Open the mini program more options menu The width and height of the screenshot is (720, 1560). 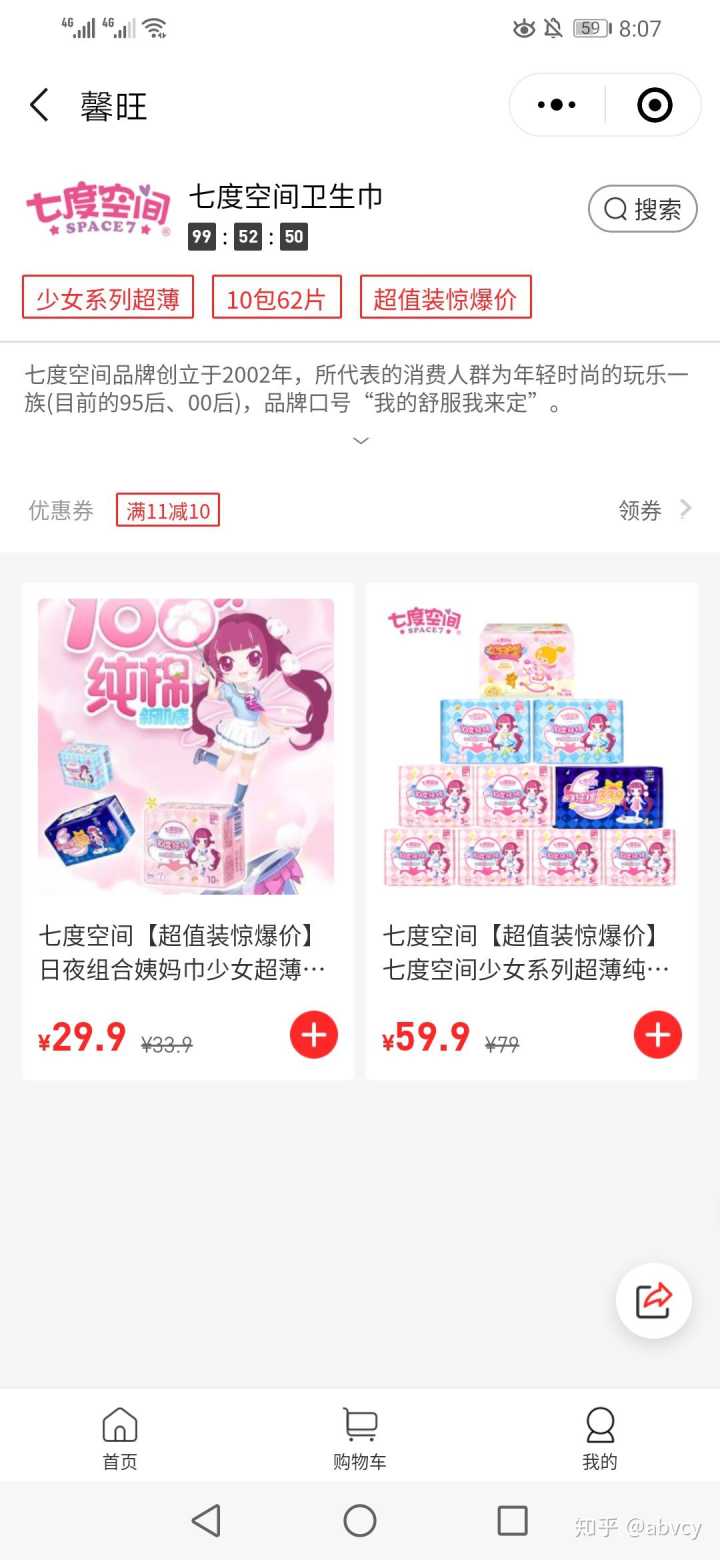coord(557,105)
